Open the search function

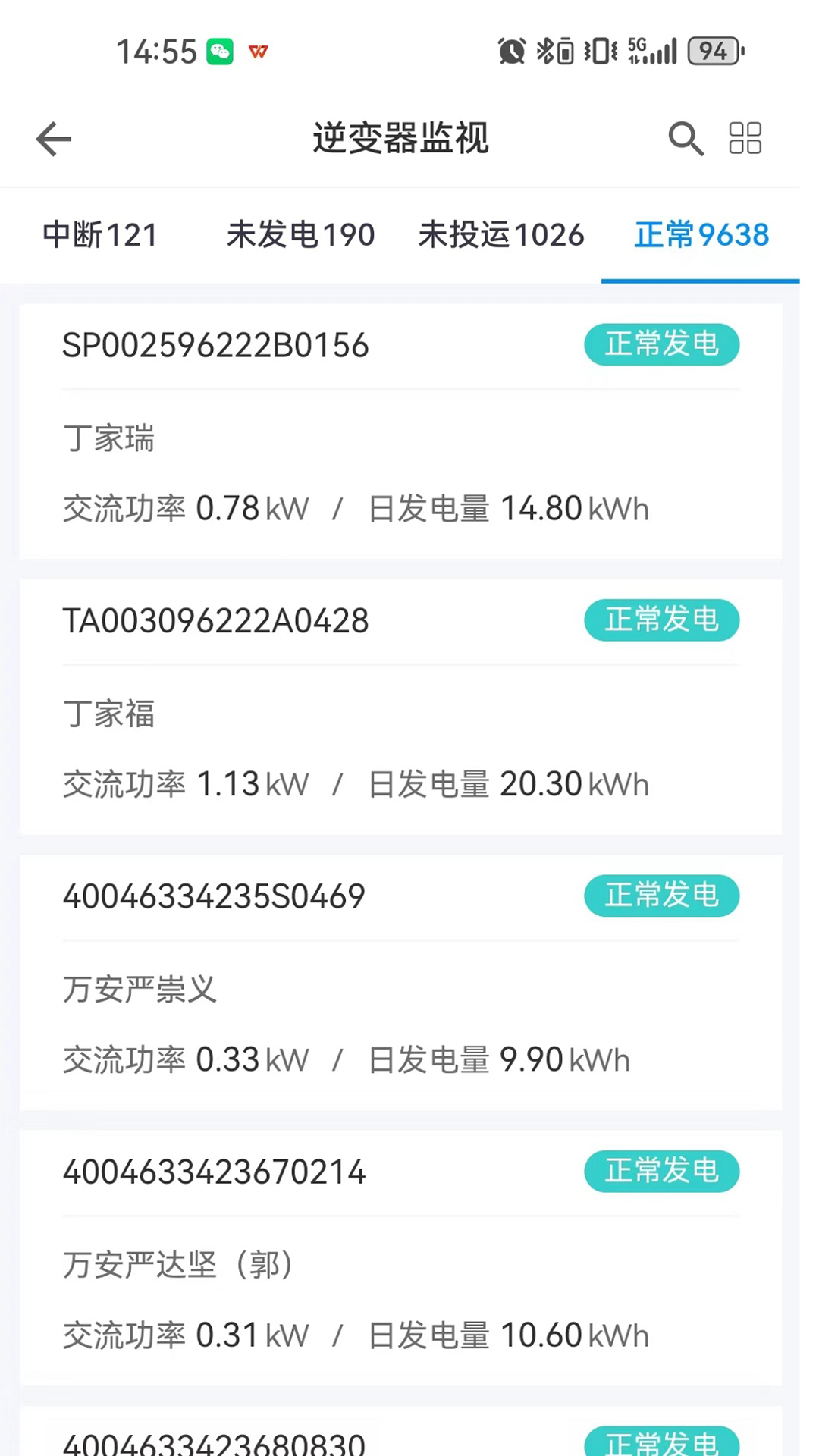click(x=686, y=139)
